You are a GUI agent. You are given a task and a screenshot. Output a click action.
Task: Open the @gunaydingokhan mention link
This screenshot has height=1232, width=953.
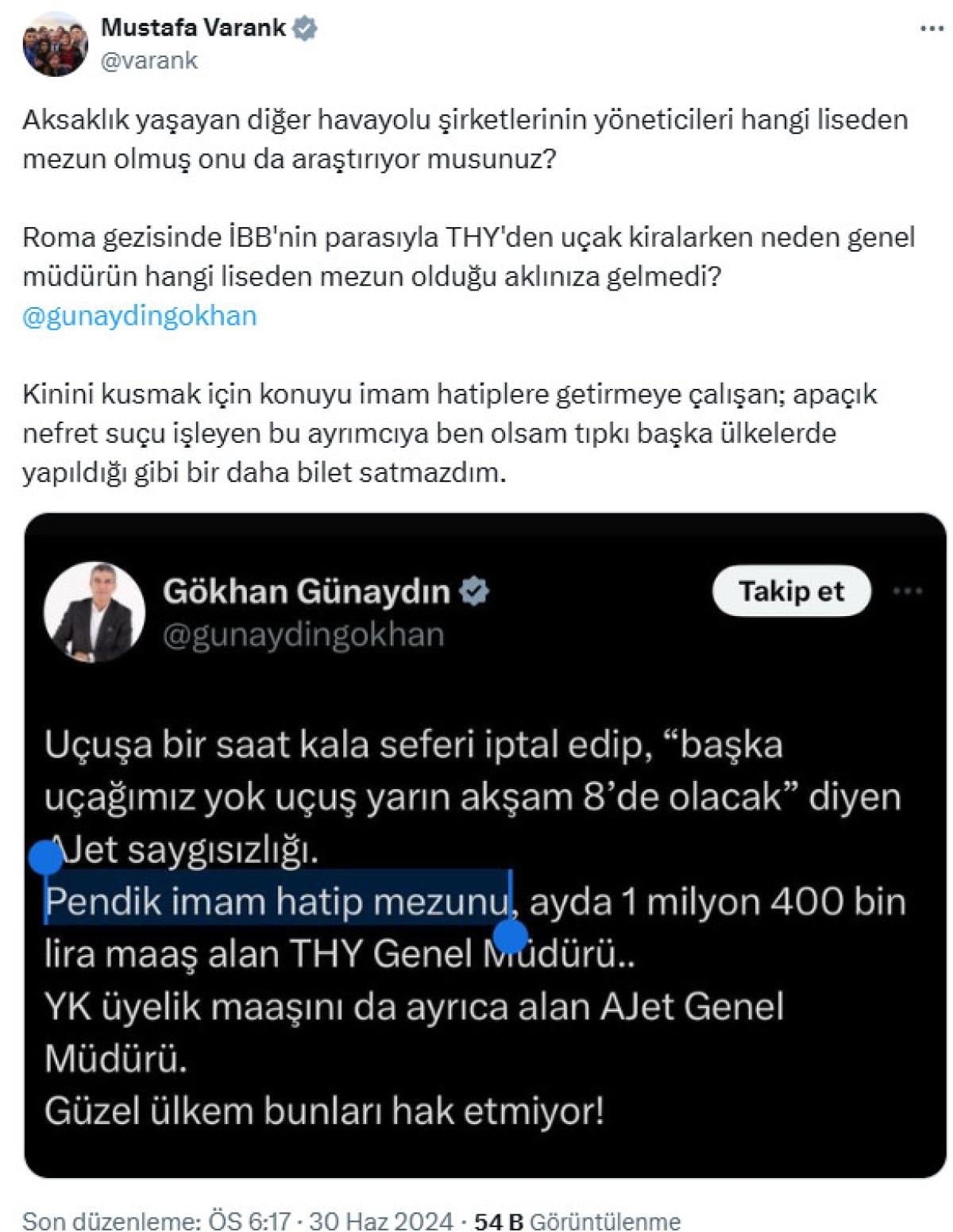tap(140, 316)
